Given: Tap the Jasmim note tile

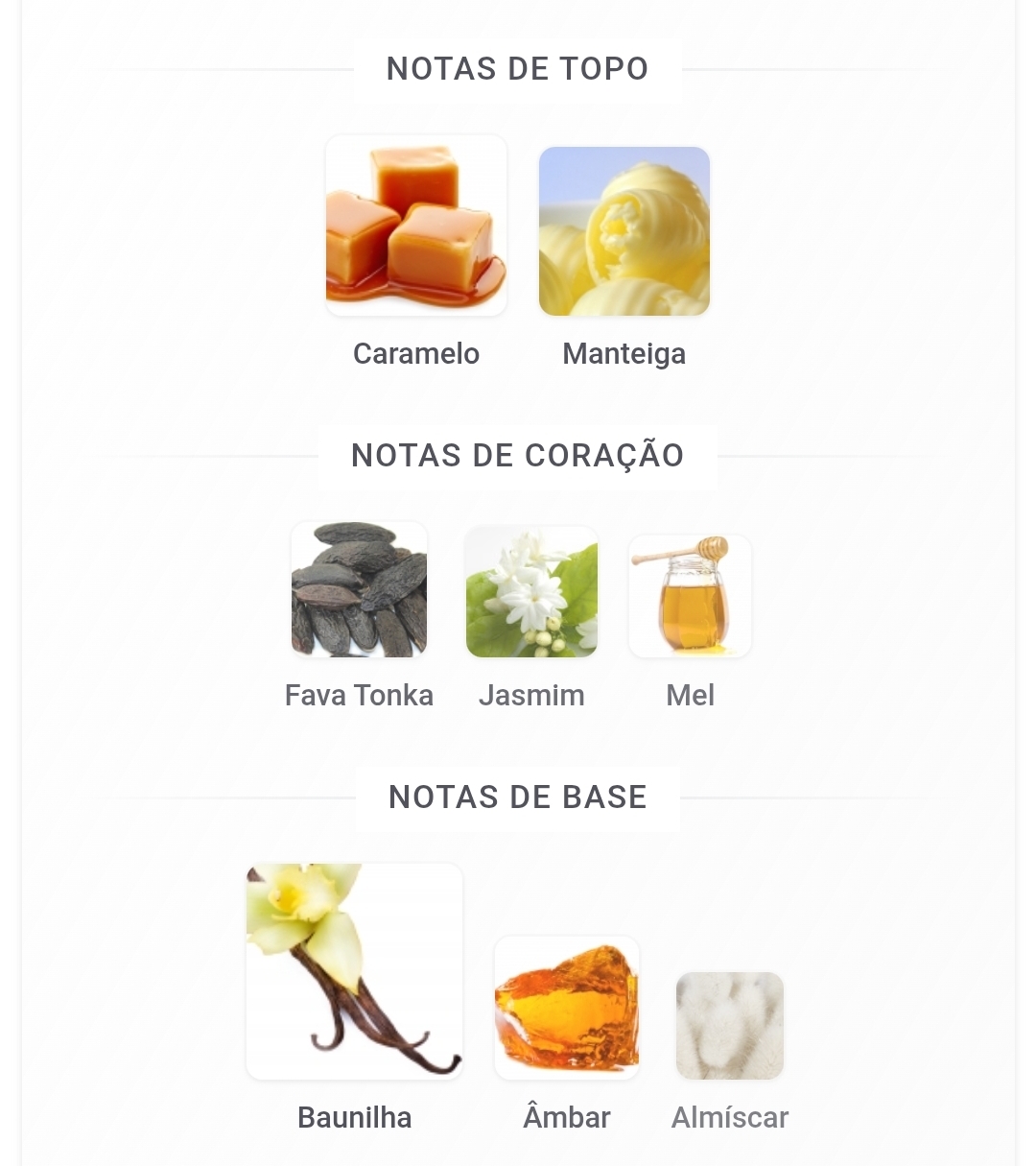Looking at the screenshot, I should pyautogui.click(x=531, y=592).
